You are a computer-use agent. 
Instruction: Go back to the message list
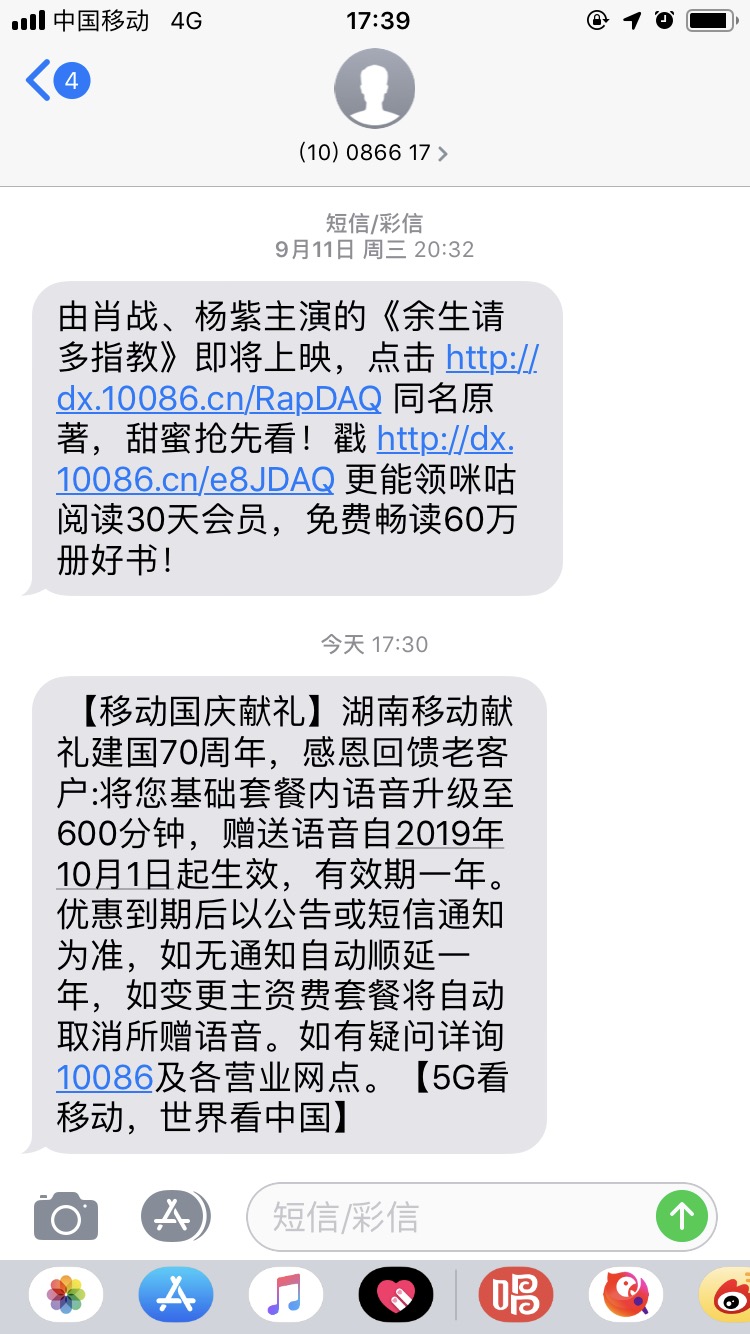[55, 81]
